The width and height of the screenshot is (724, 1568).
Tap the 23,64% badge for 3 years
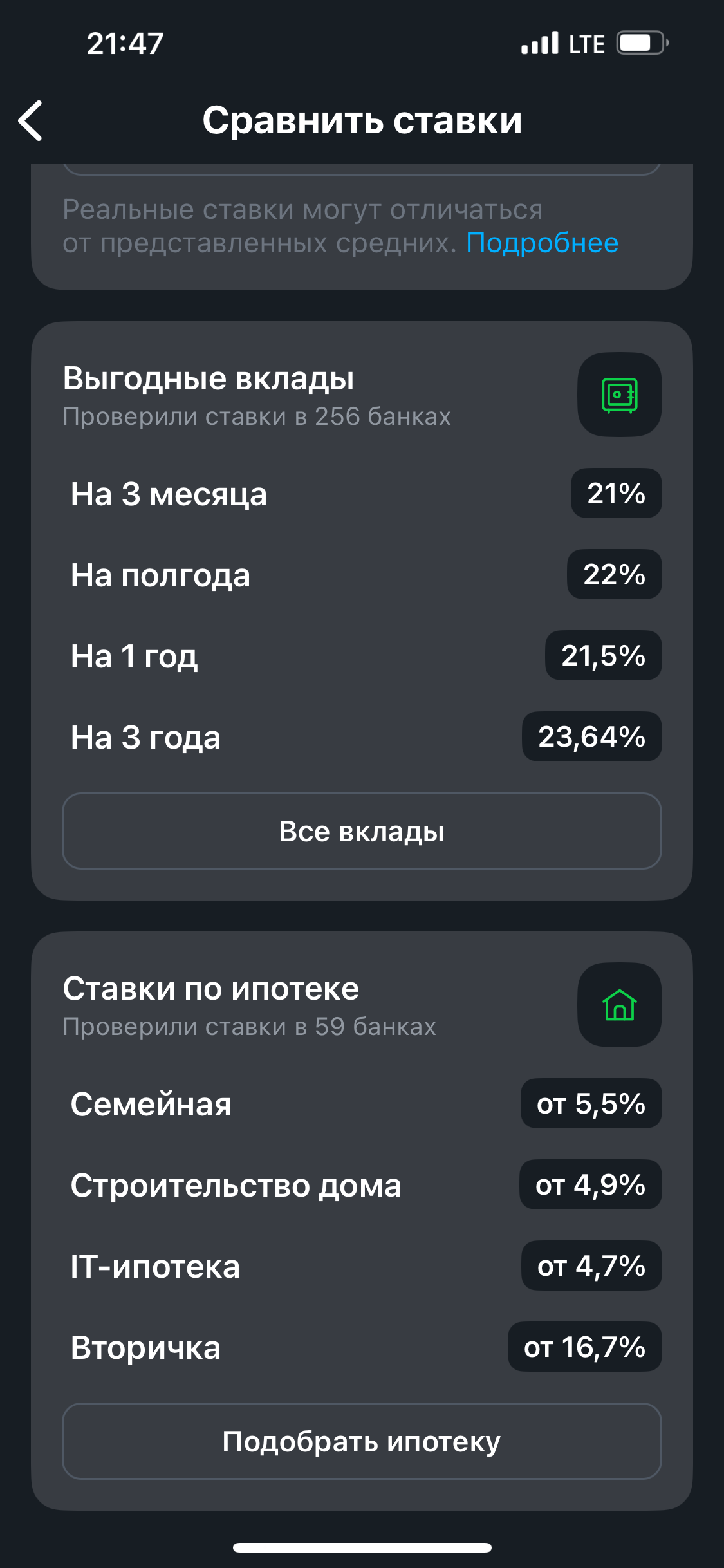click(591, 737)
